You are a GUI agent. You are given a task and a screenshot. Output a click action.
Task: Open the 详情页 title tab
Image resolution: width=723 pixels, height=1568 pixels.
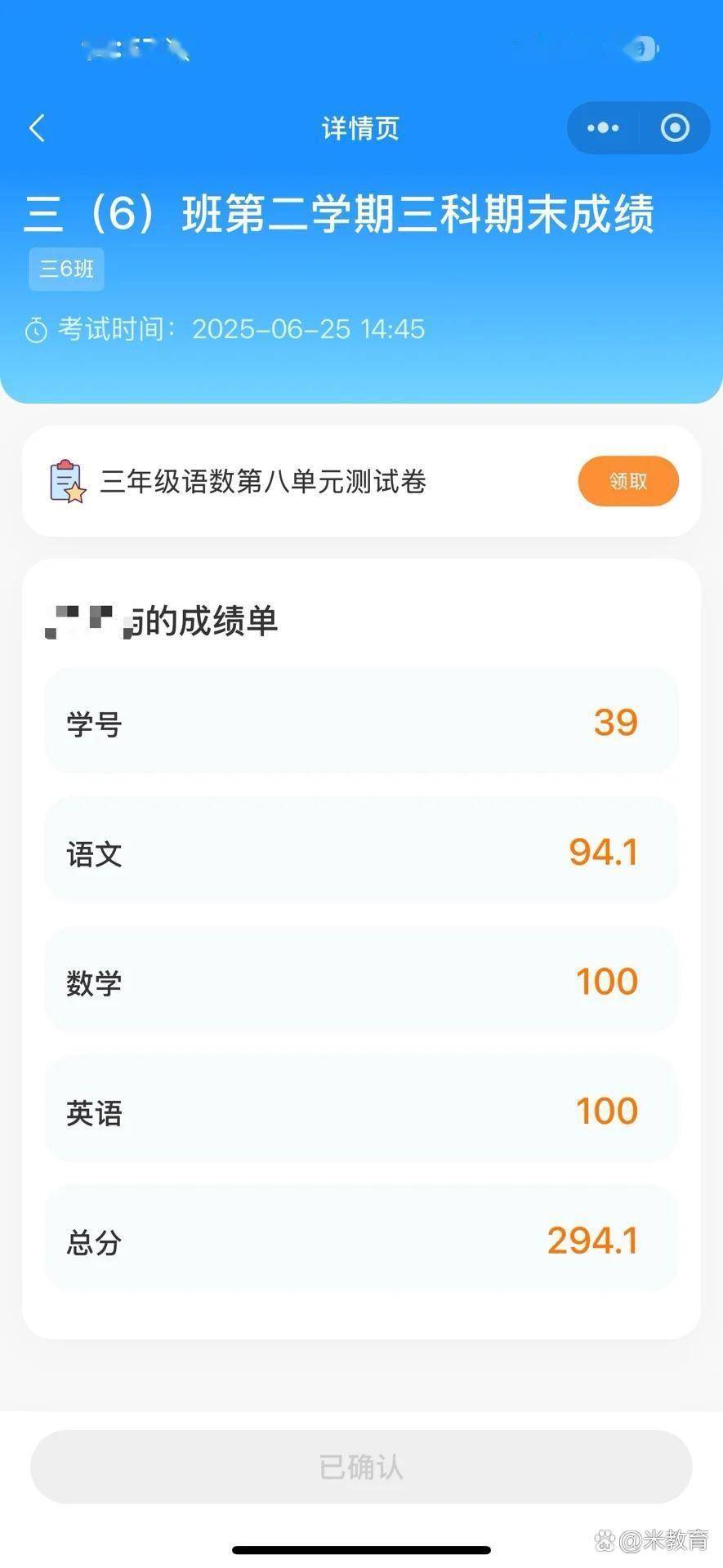360,128
